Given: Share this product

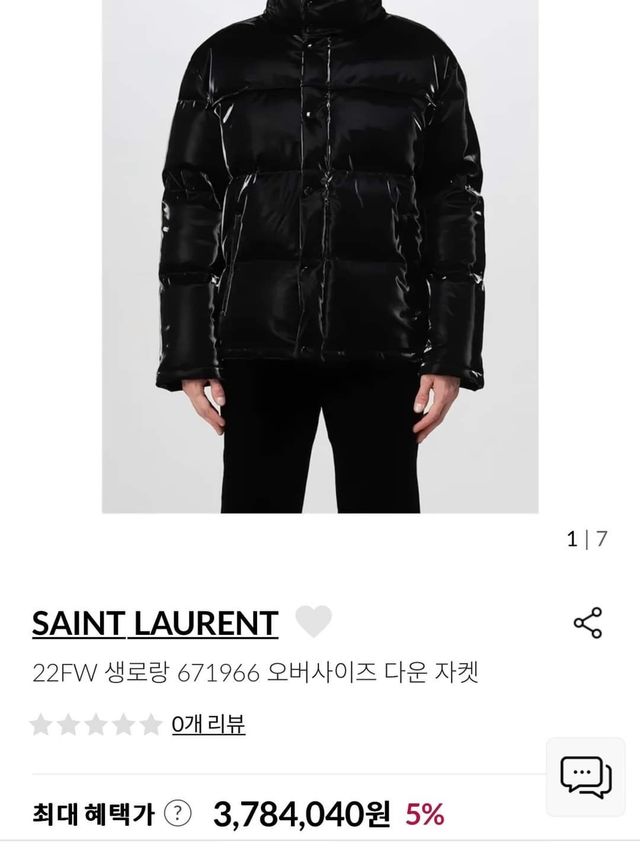Looking at the screenshot, I should coord(588,622).
